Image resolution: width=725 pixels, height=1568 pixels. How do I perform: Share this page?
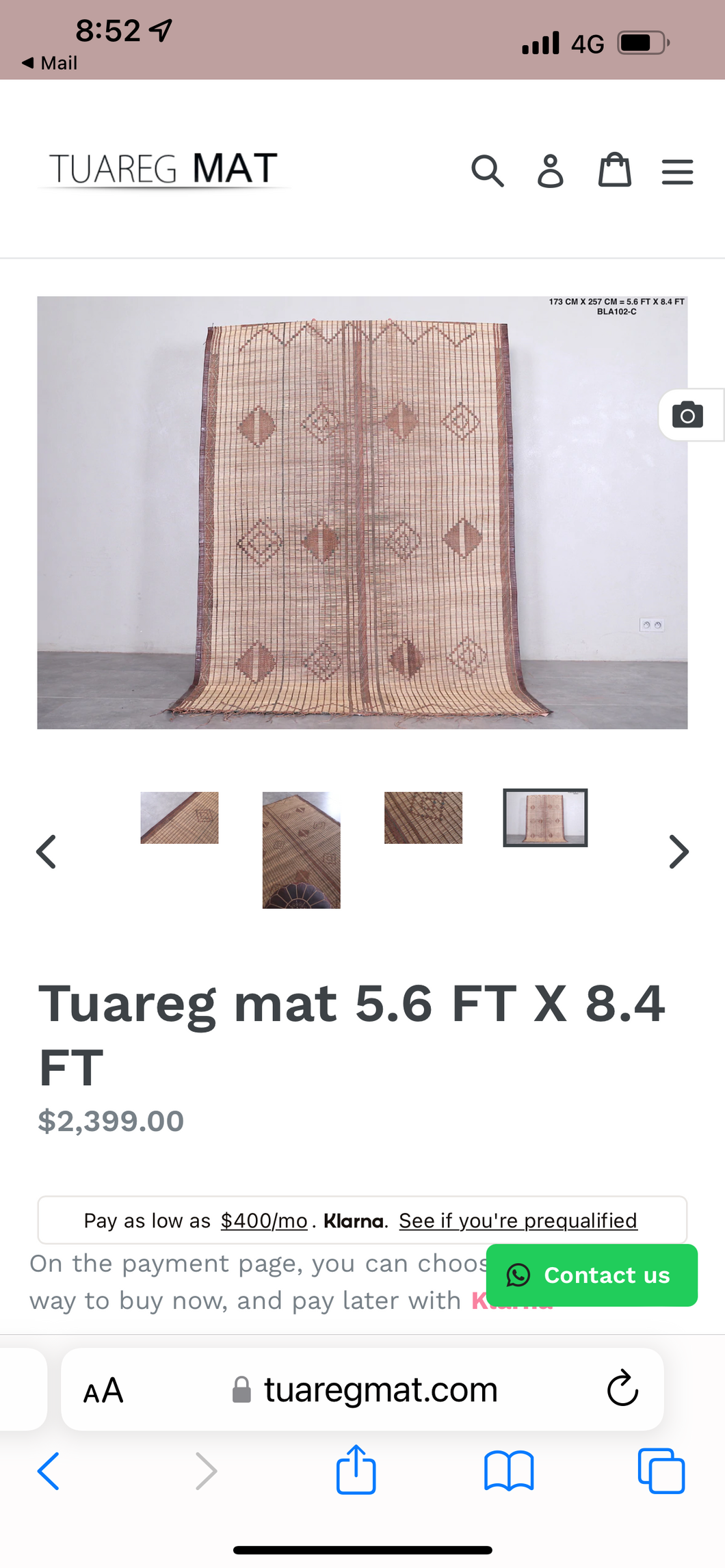356,1470
